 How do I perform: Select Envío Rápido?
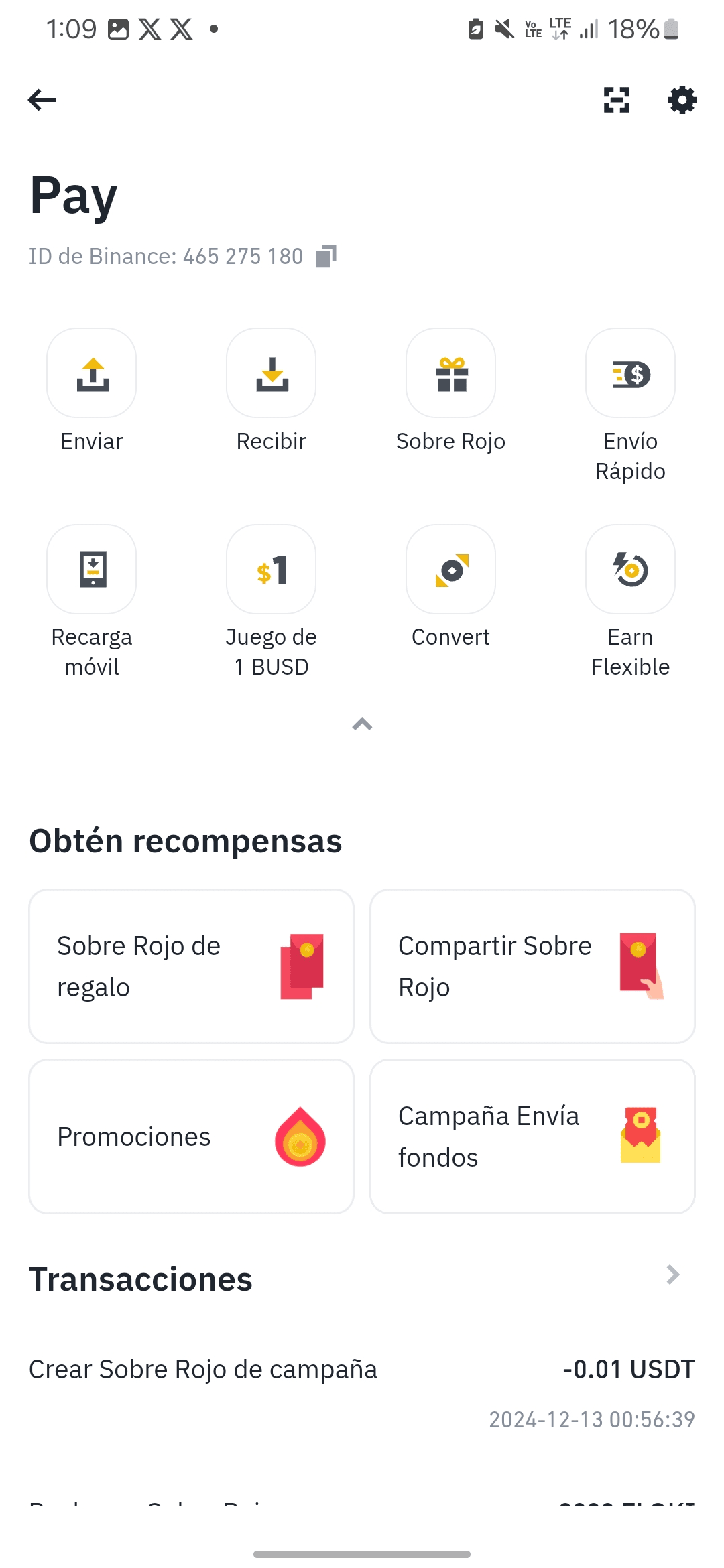click(630, 373)
